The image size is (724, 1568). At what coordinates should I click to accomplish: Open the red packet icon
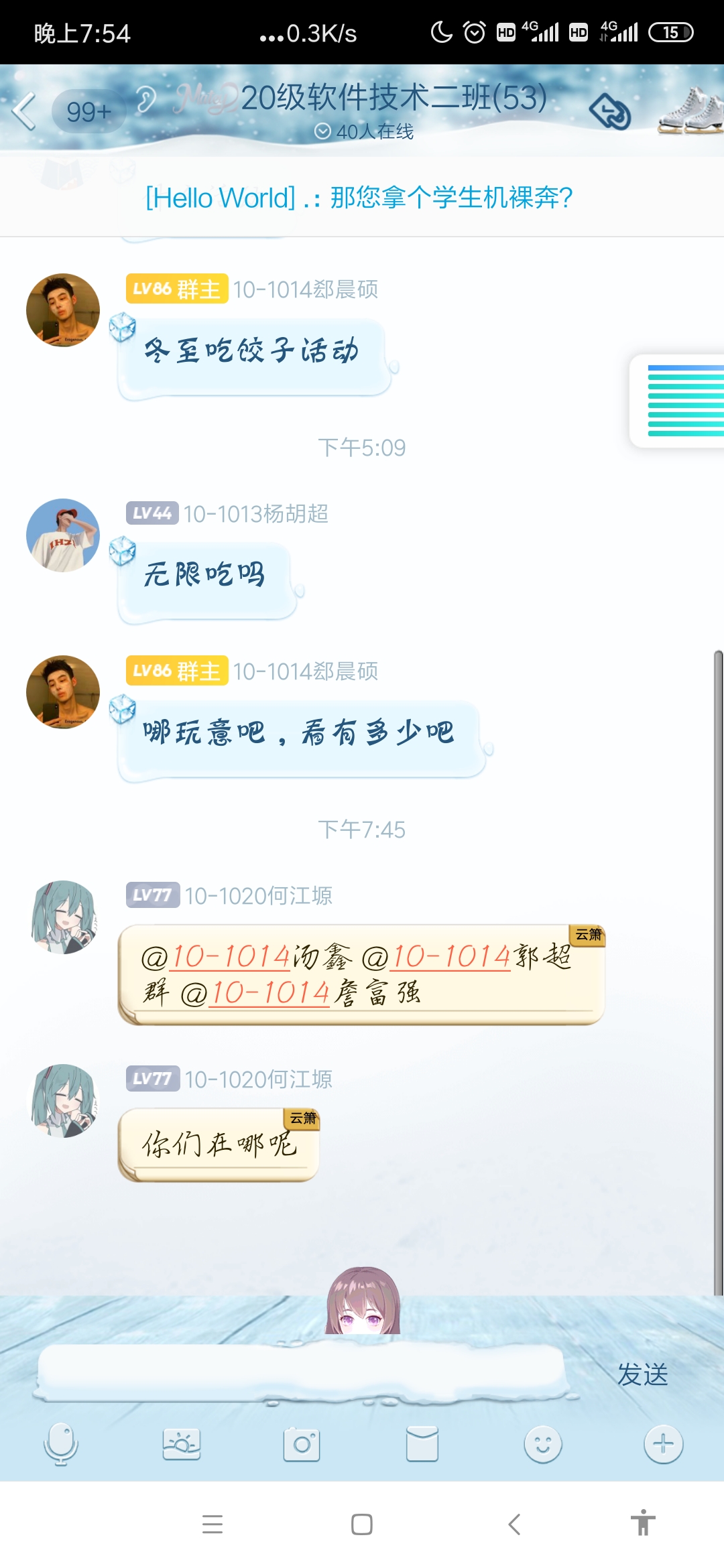point(422,1444)
